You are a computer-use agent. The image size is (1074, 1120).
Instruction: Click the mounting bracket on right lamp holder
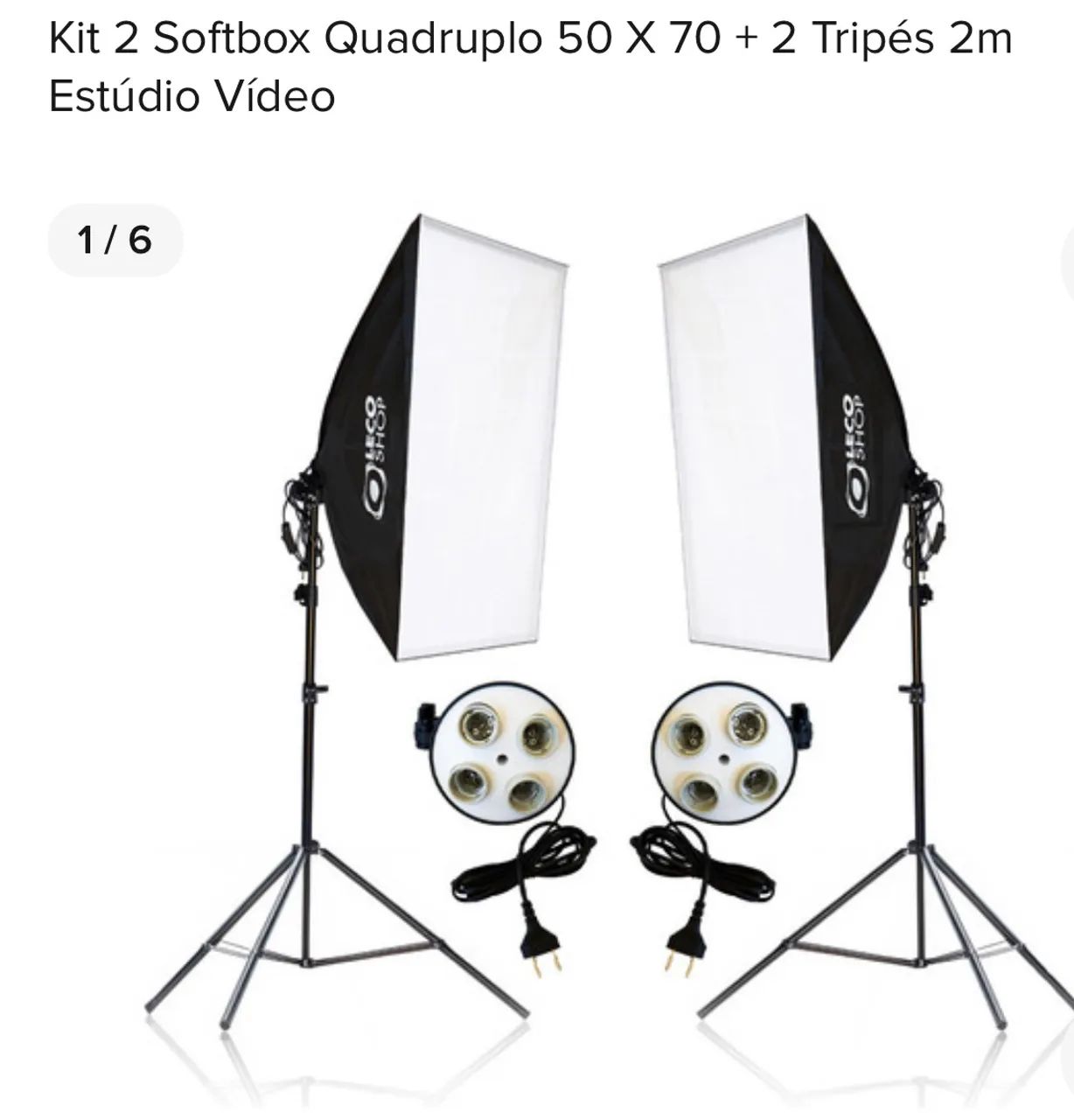pos(800,726)
